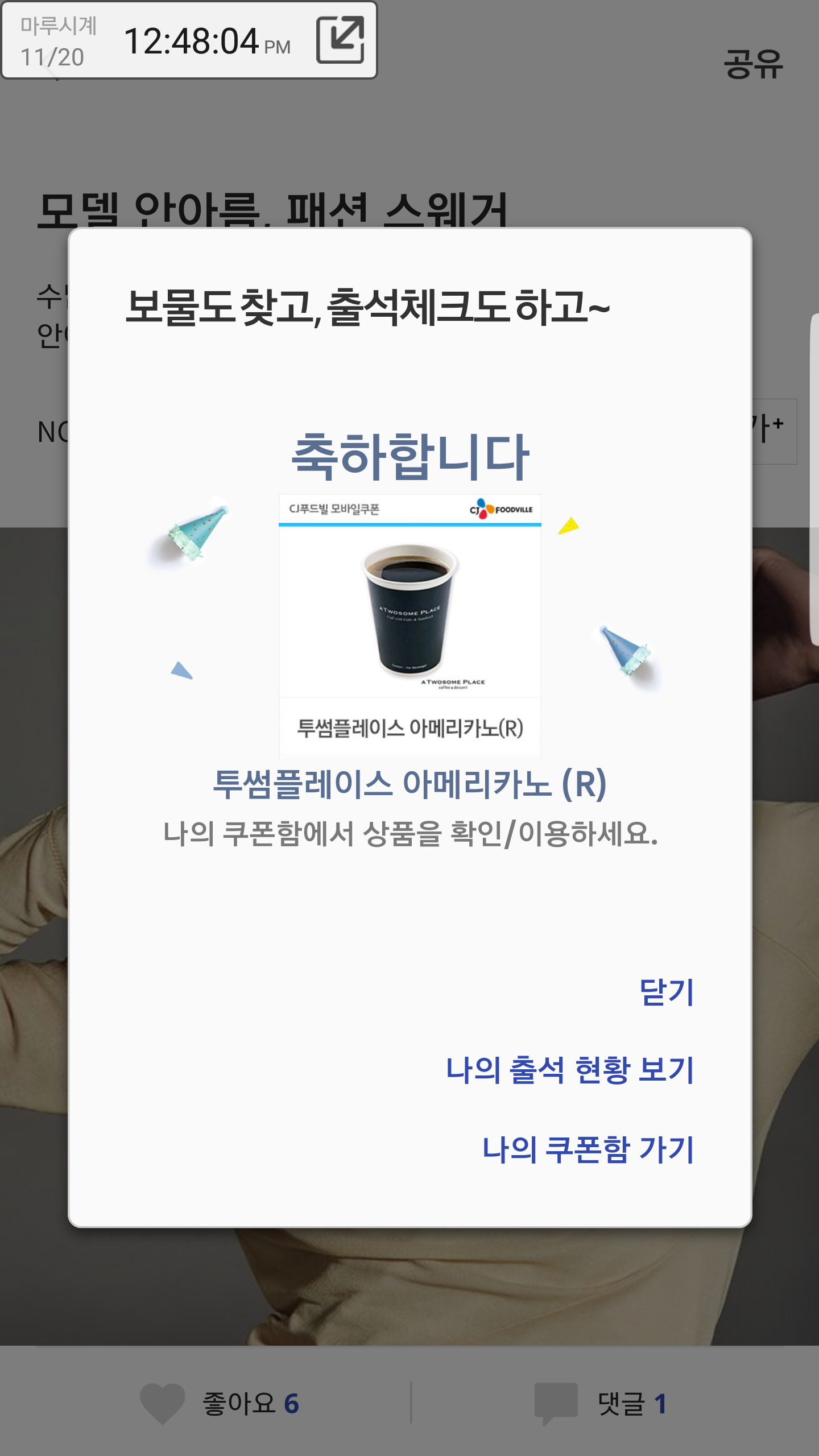819x1456 pixels.
Task: Tap the 공유 share button
Action: pos(753,64)
